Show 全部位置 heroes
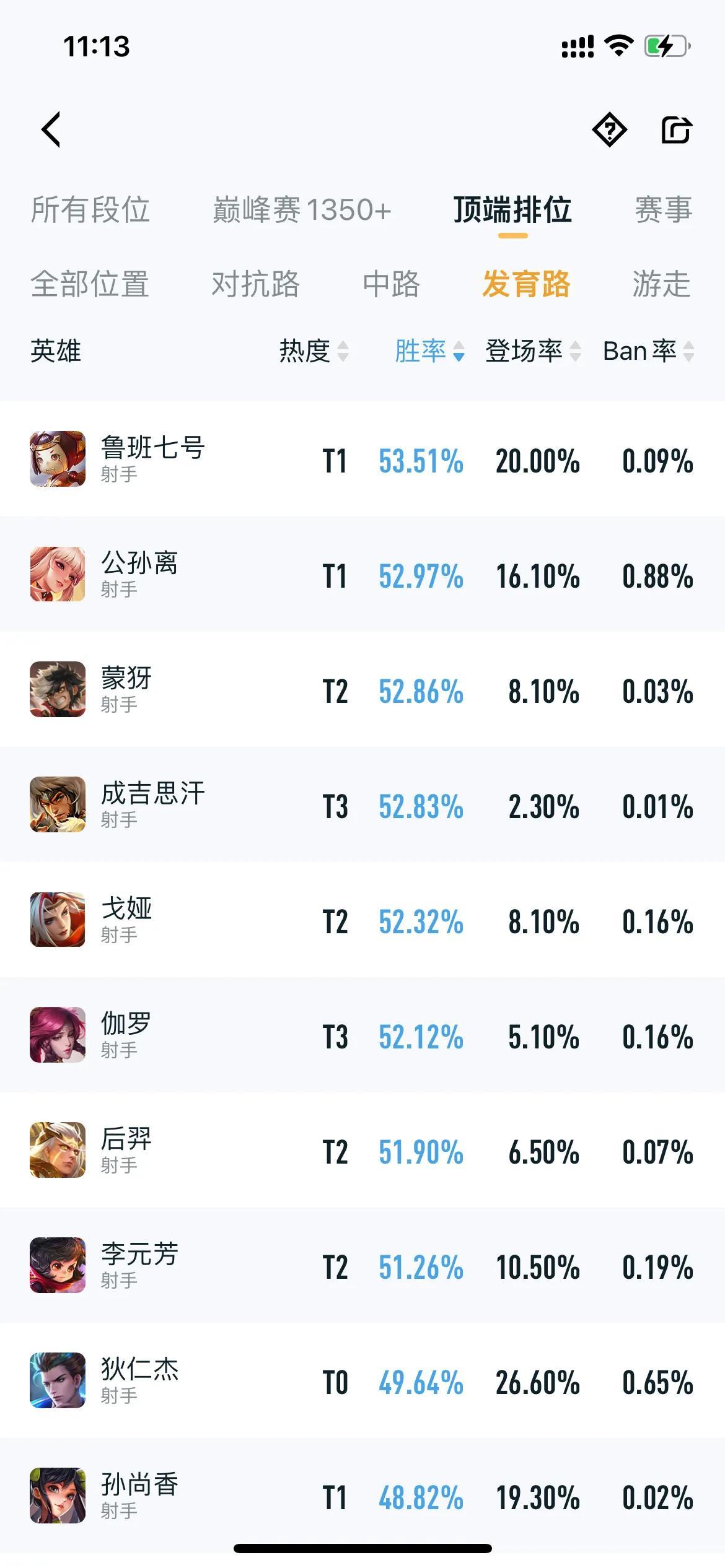Screen dimensions: 725x1568 point(90,284)
